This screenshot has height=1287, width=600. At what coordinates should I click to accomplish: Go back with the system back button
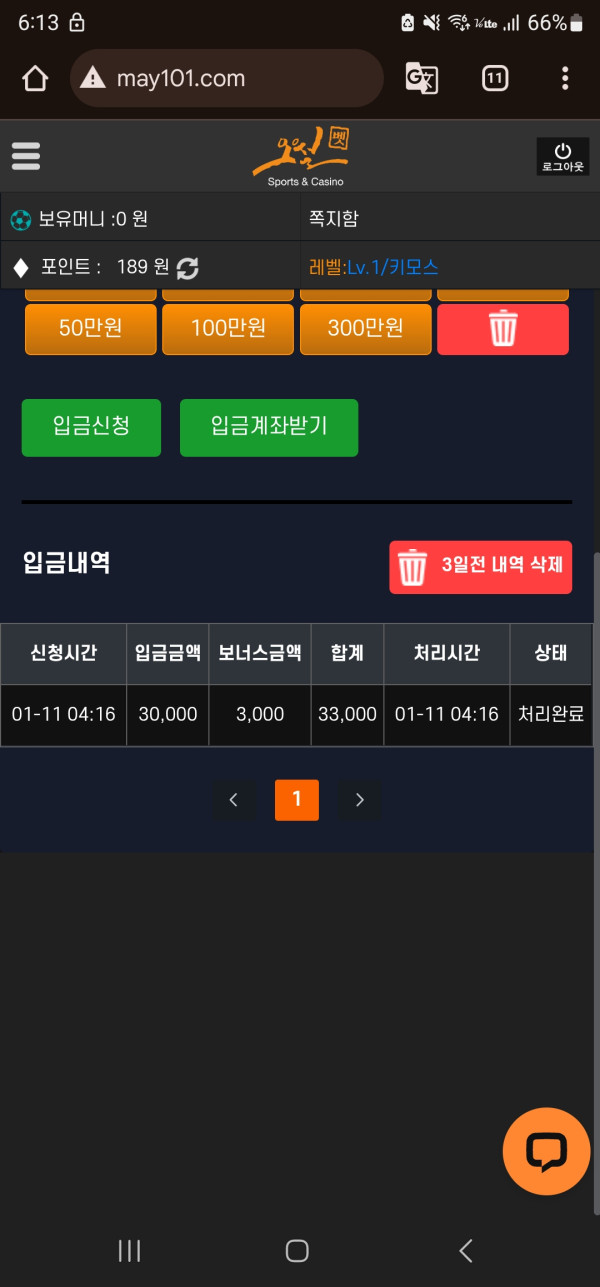tap(465, 1250)
